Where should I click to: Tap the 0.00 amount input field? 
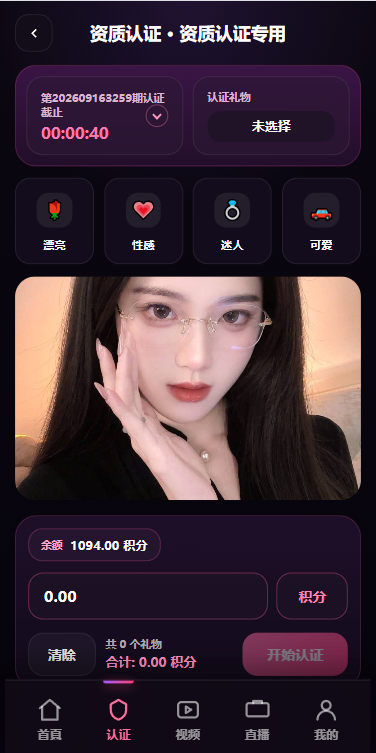click(148, 596)
